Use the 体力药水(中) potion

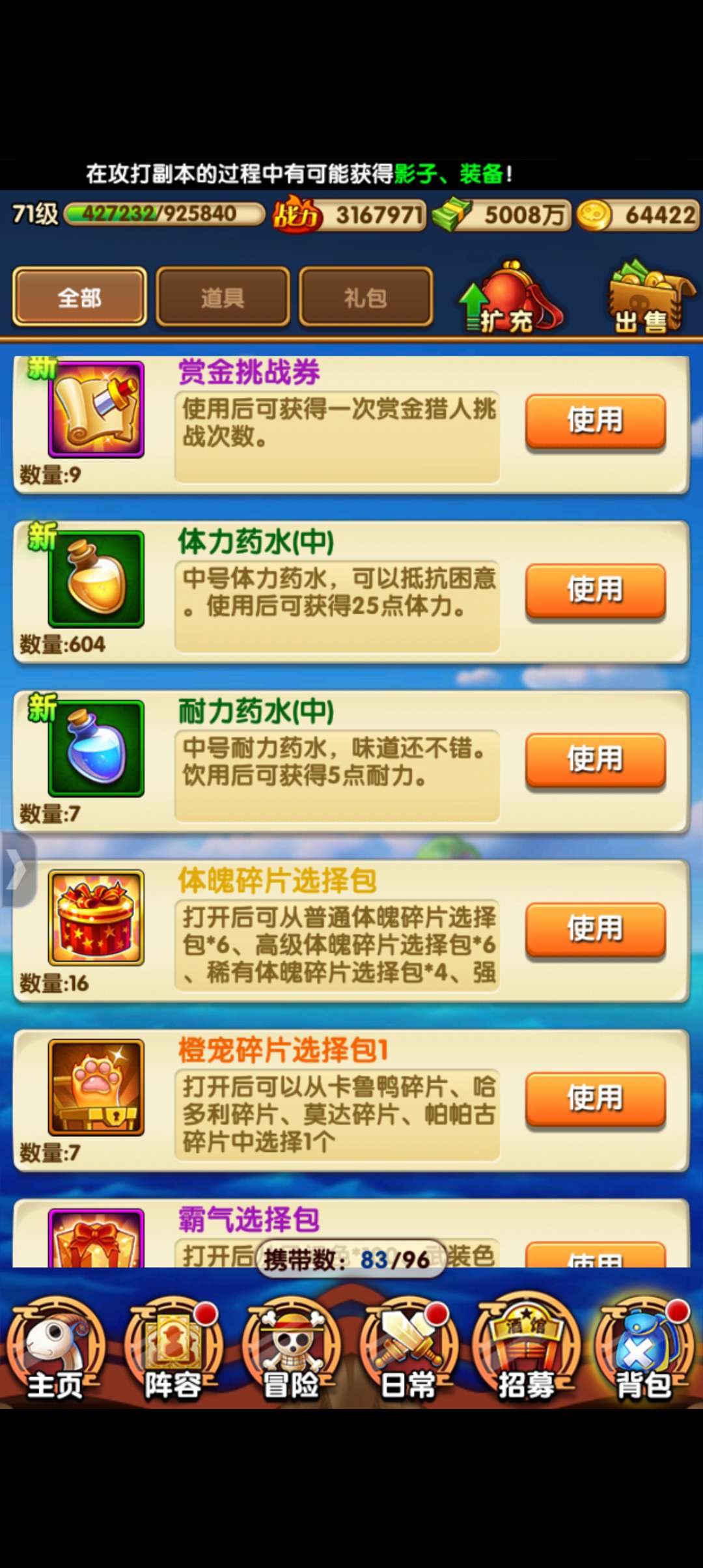click(595, 590)
